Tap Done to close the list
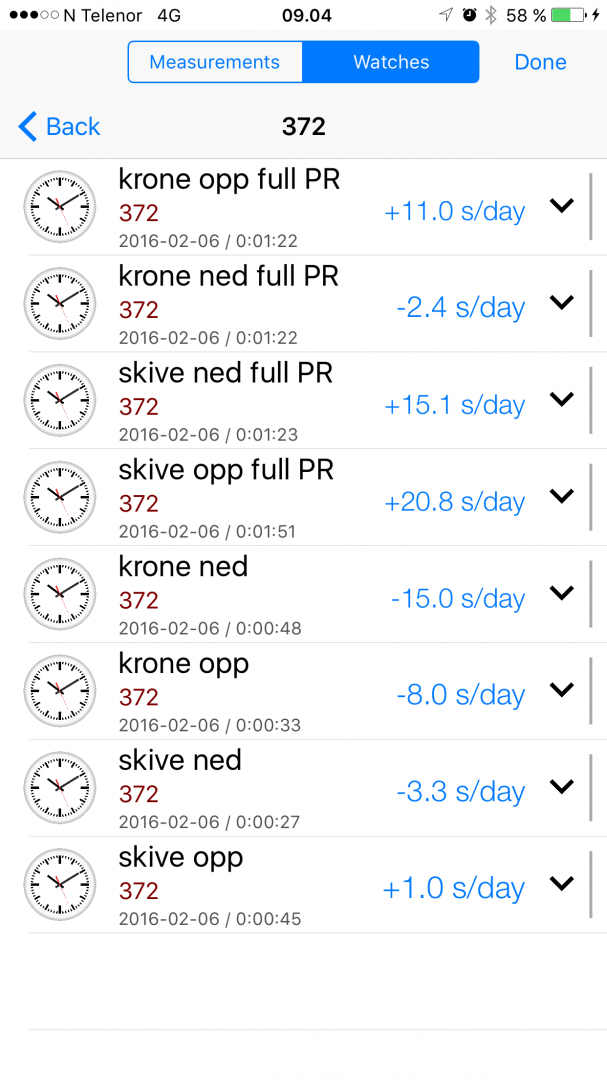Image resolution: width=607 pixels, height=1080 pixels. pyautogui.click(x=540, y=62)
